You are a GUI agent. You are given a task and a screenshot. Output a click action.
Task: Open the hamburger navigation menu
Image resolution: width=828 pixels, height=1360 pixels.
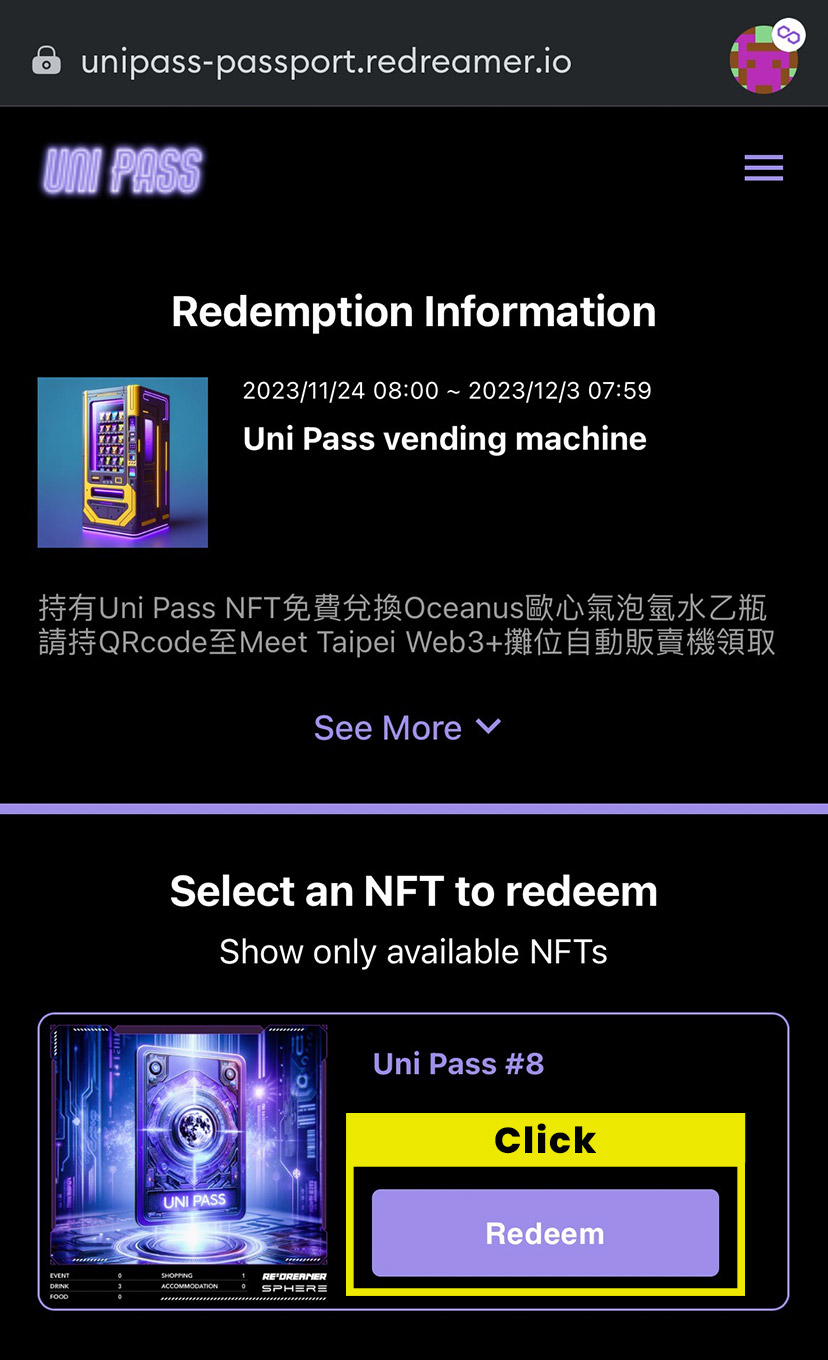click(763, 167)
